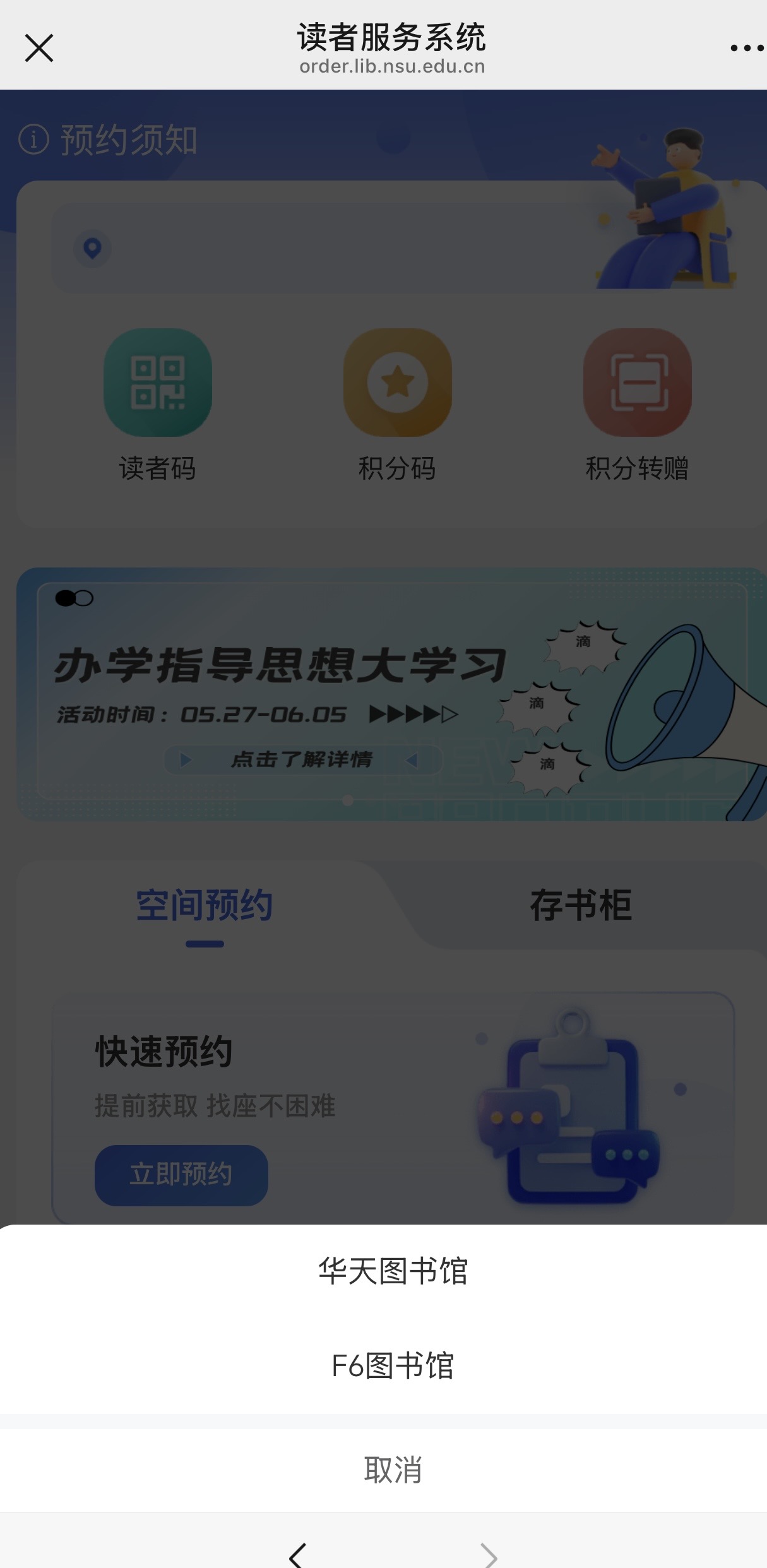Image resolution: width=767 pixels, height=1568 pixels.
Task: Go back with the browser arrow
Action: 297,1554
